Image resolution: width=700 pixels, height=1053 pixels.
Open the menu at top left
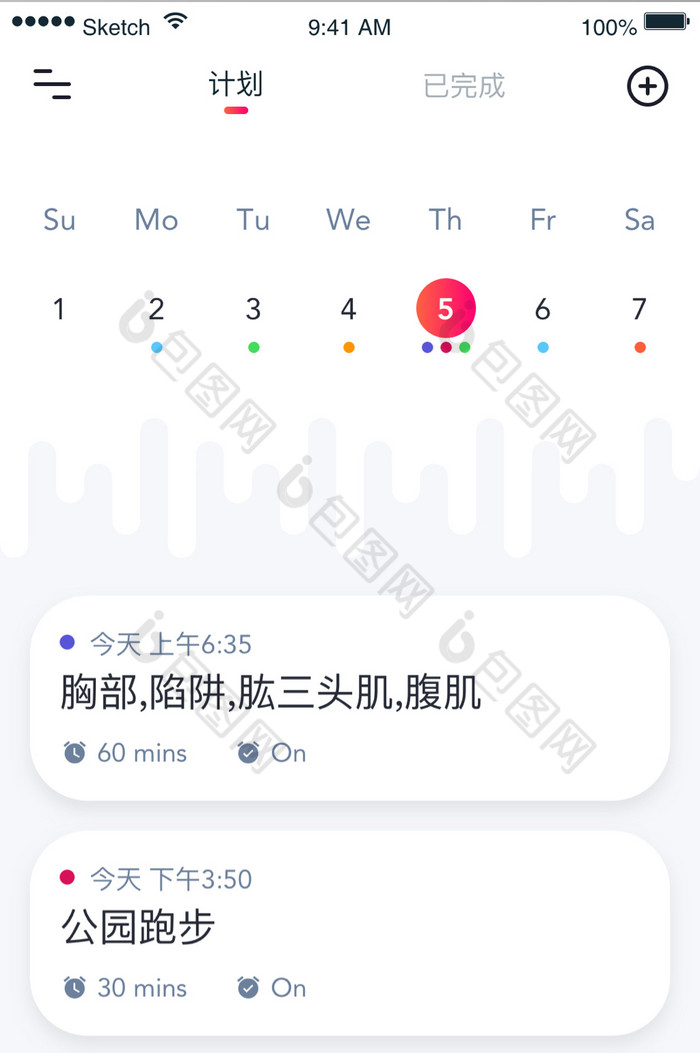52,84
